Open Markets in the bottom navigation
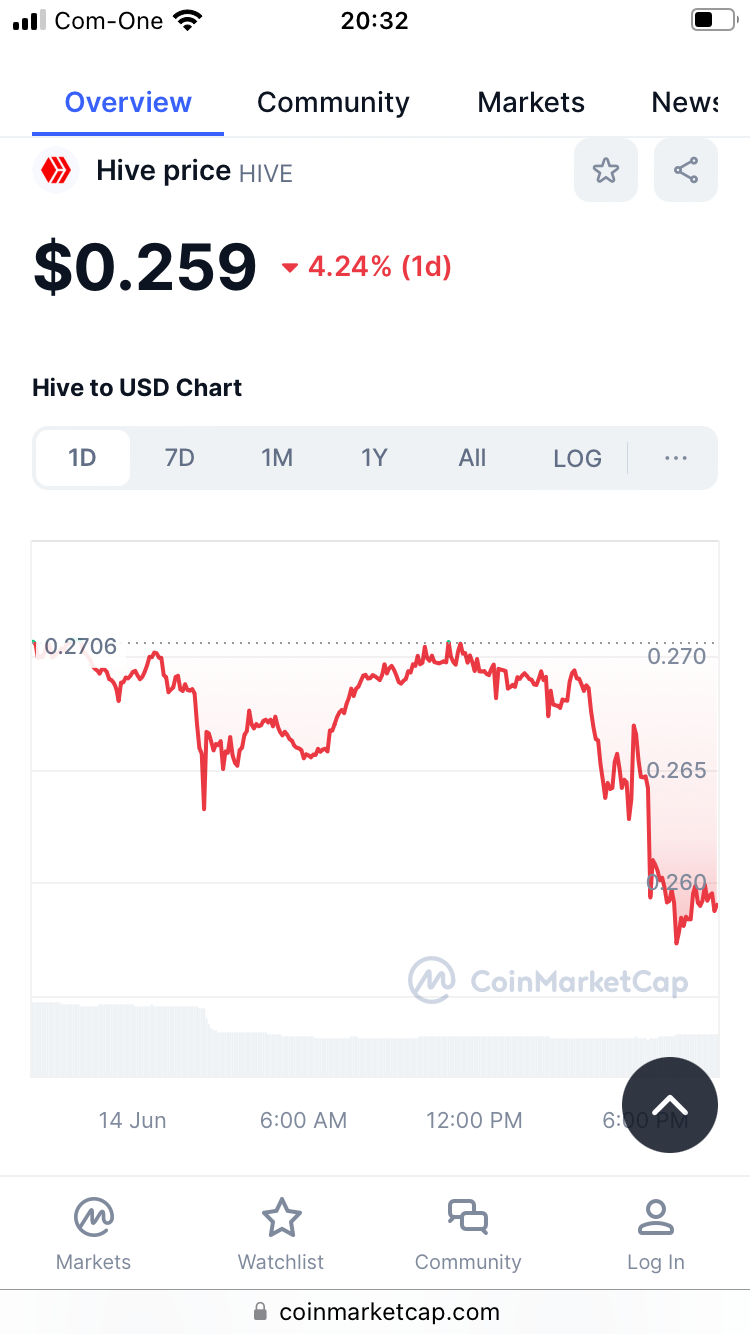Viewport: 750px width, 1334px height. coord(94,1234)
